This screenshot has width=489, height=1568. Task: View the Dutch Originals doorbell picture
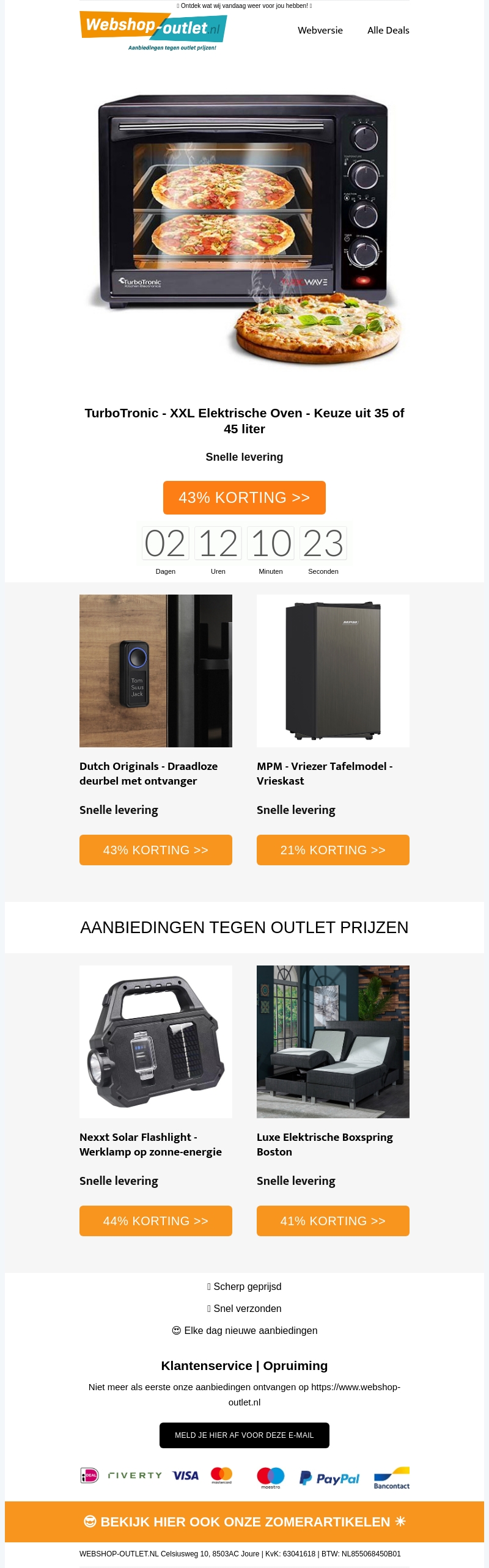pyautogui.click(x=156, y=670)
